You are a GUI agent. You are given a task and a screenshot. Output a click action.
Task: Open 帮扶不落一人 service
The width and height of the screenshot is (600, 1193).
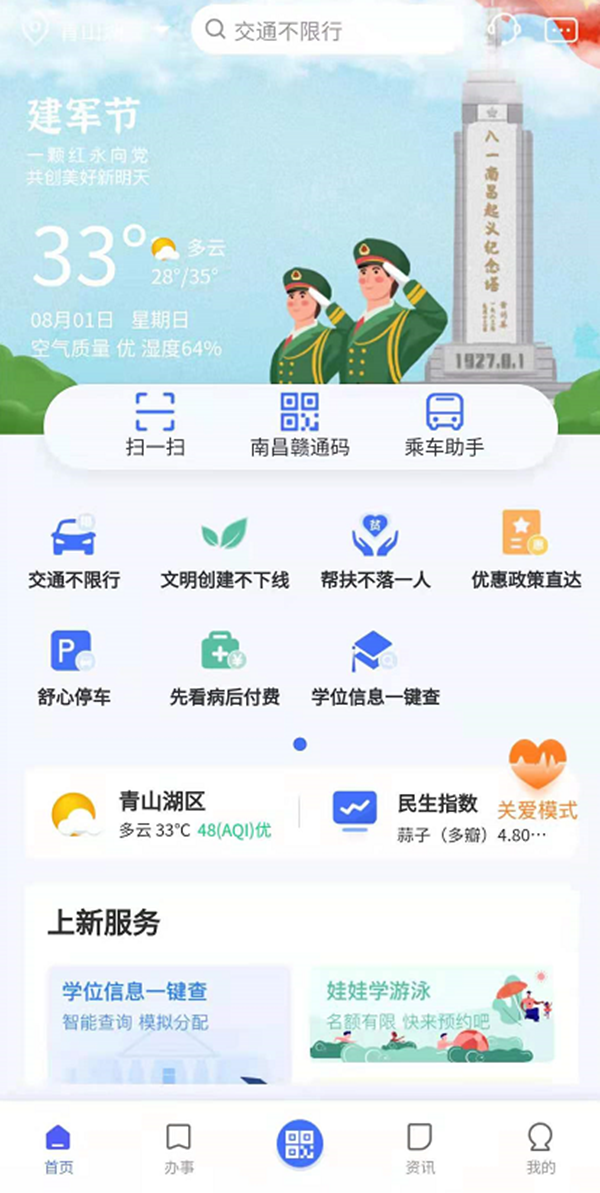click(375, 551)
